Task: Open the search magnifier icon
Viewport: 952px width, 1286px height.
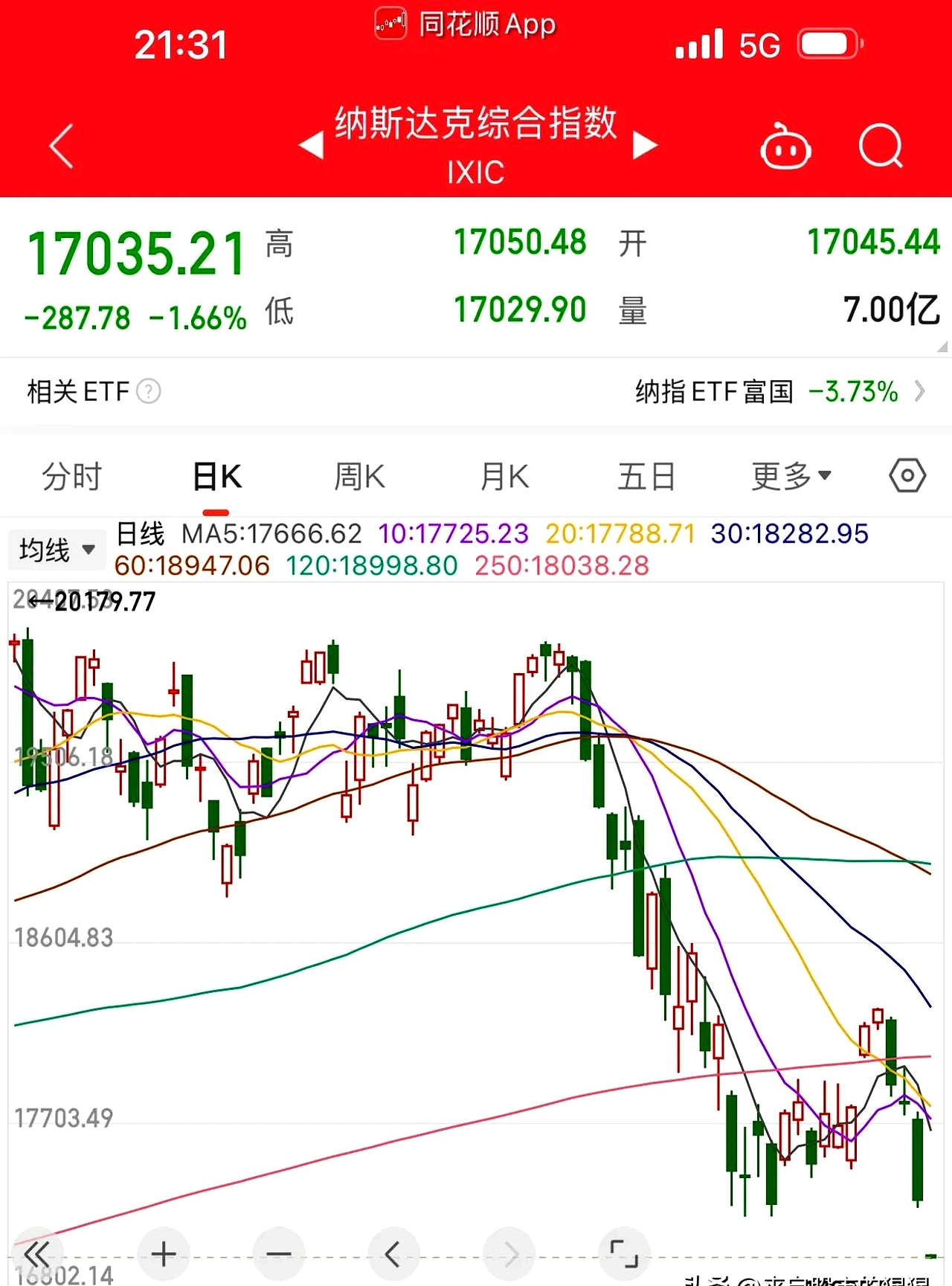Action: click(881, 147)
